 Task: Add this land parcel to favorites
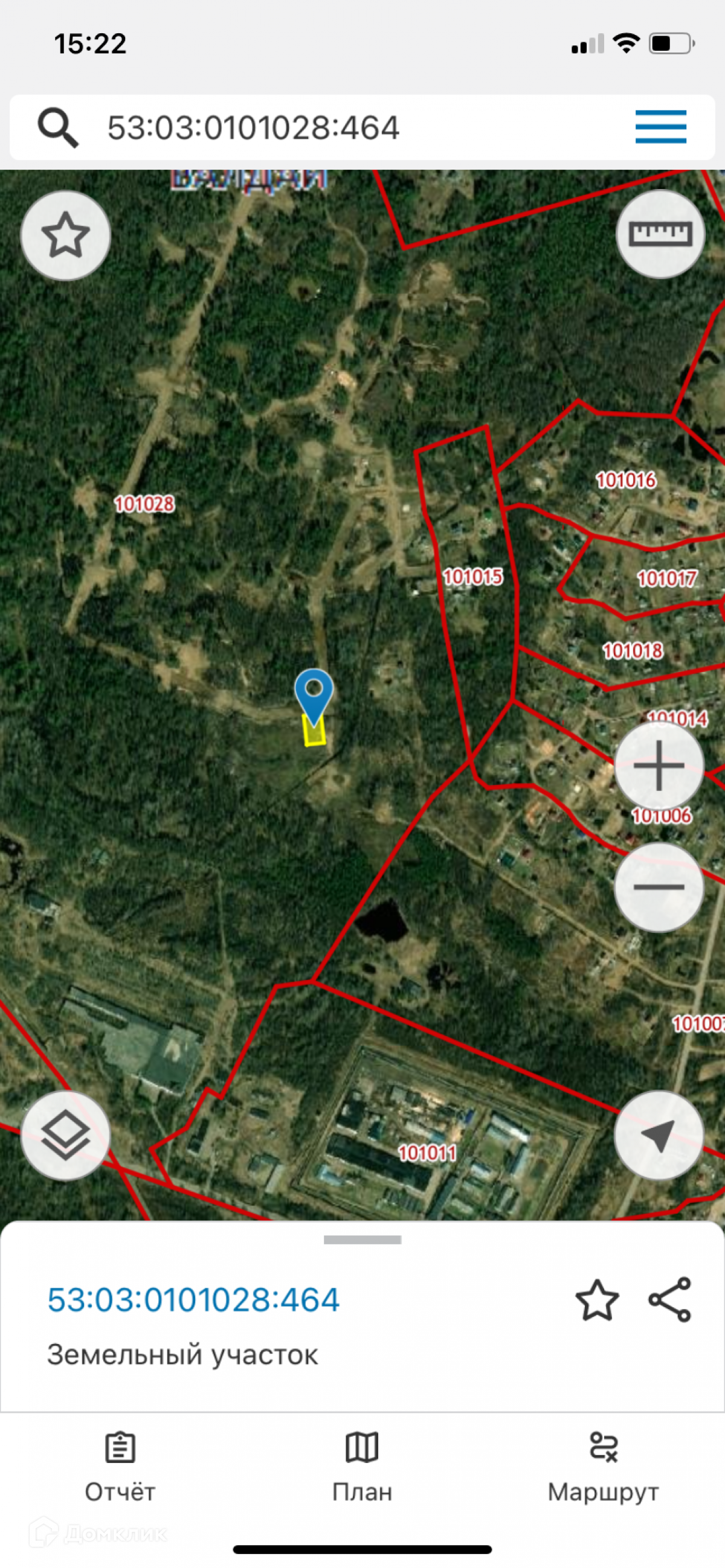pyautogui.click(x=596, y=1299)
